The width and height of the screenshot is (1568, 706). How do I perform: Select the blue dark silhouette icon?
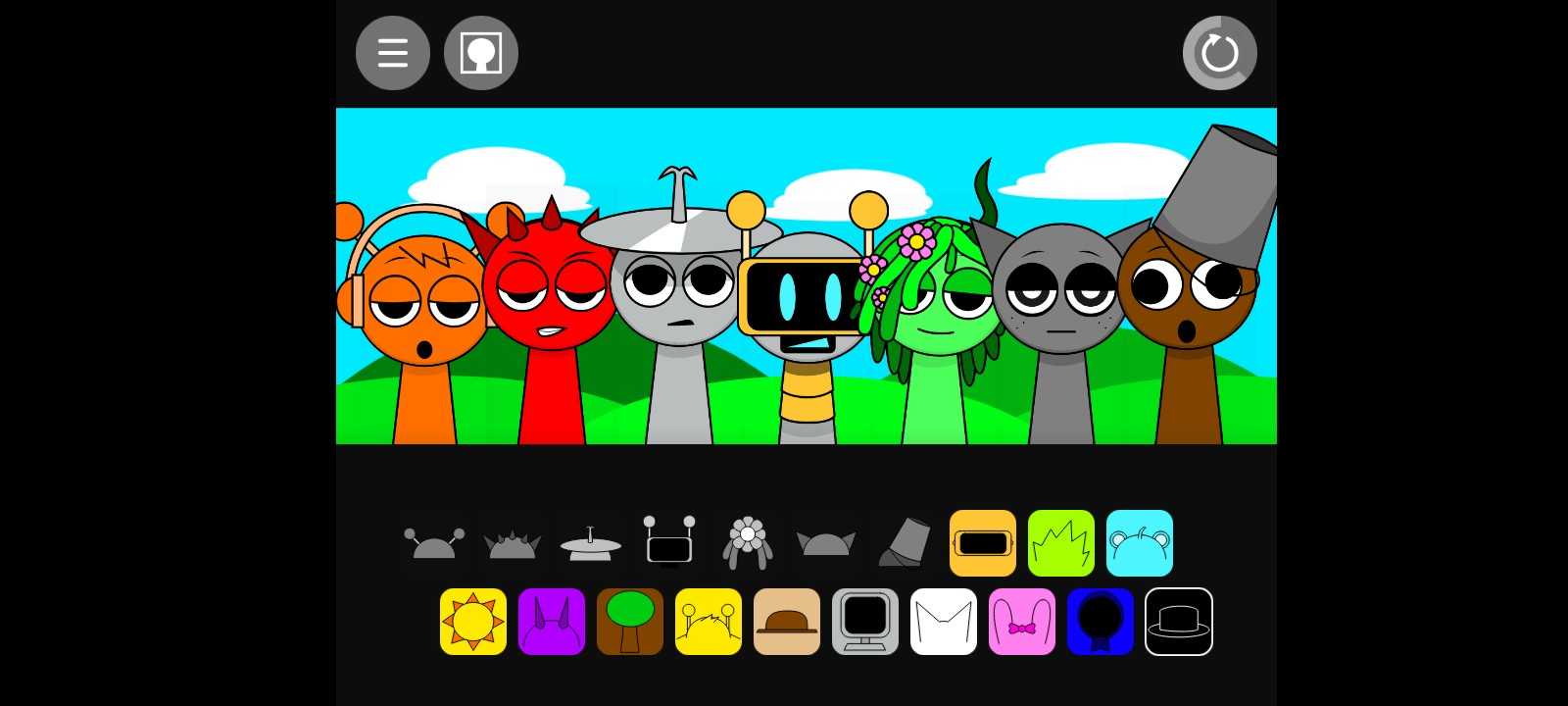click(1101, 622)
